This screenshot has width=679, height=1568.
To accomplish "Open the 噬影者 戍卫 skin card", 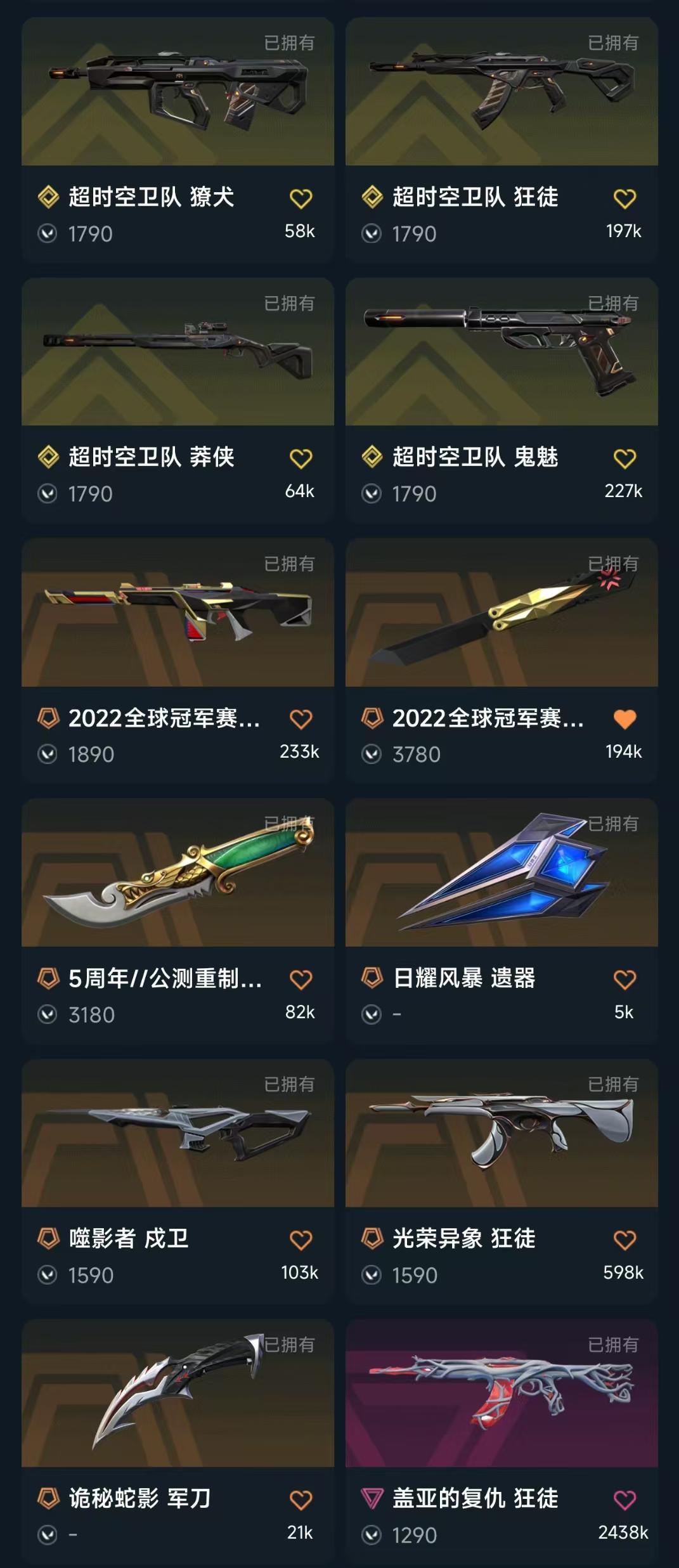I will [178, 1181].
